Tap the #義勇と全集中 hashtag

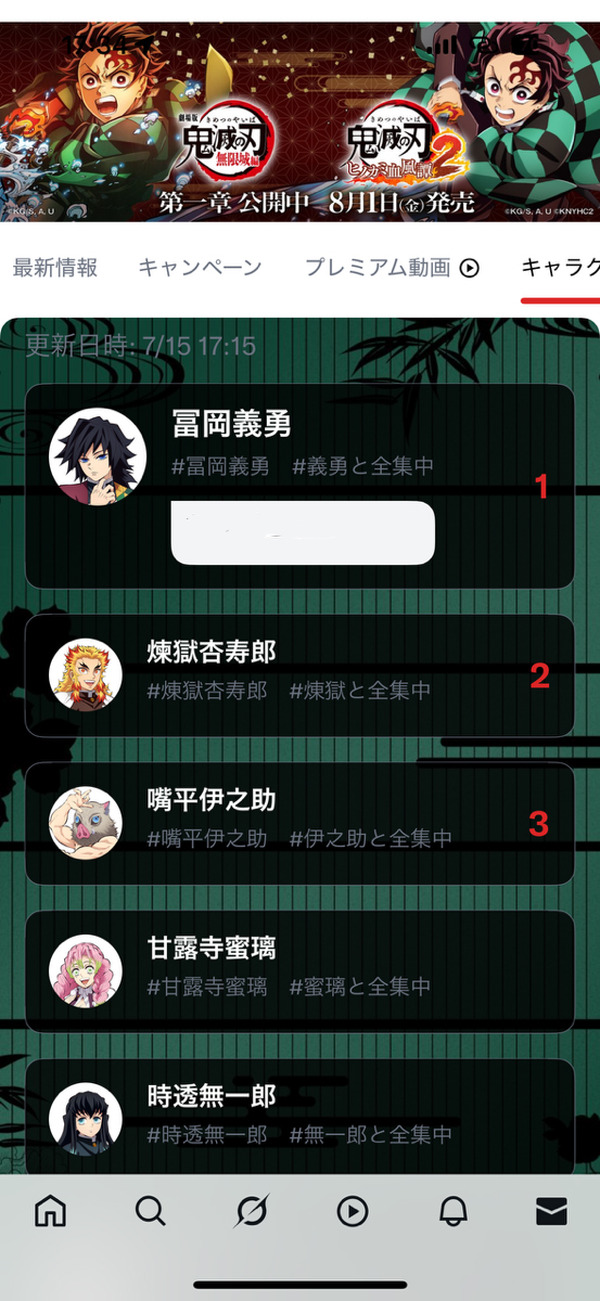coord(362,467)
